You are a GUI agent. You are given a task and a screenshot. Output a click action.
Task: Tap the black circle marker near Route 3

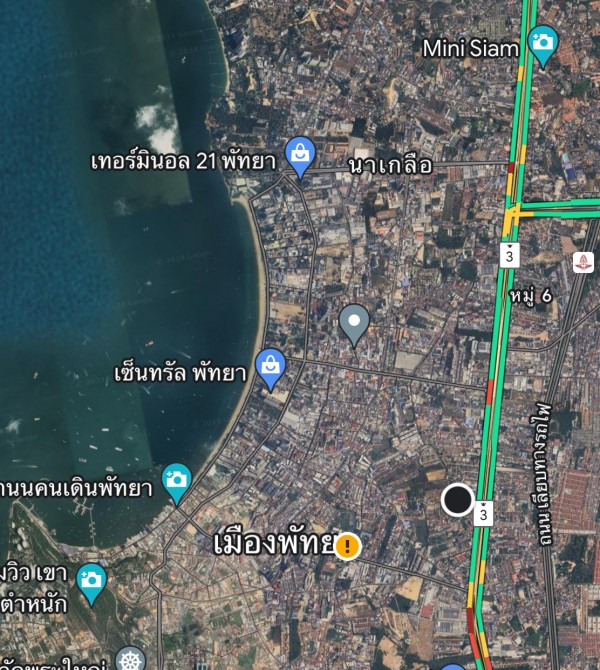click(x=458, y=499)
